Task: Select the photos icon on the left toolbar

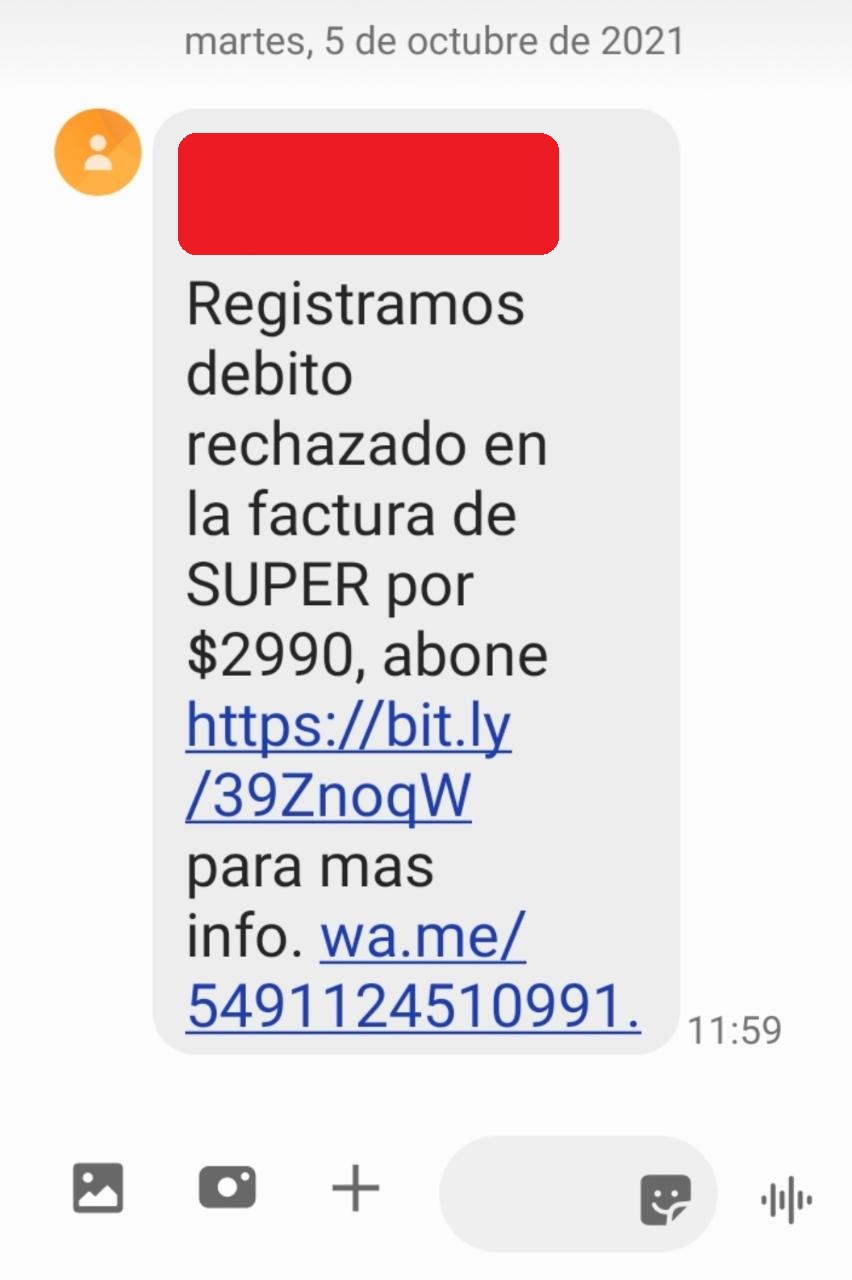Action: coord(100,1188)
